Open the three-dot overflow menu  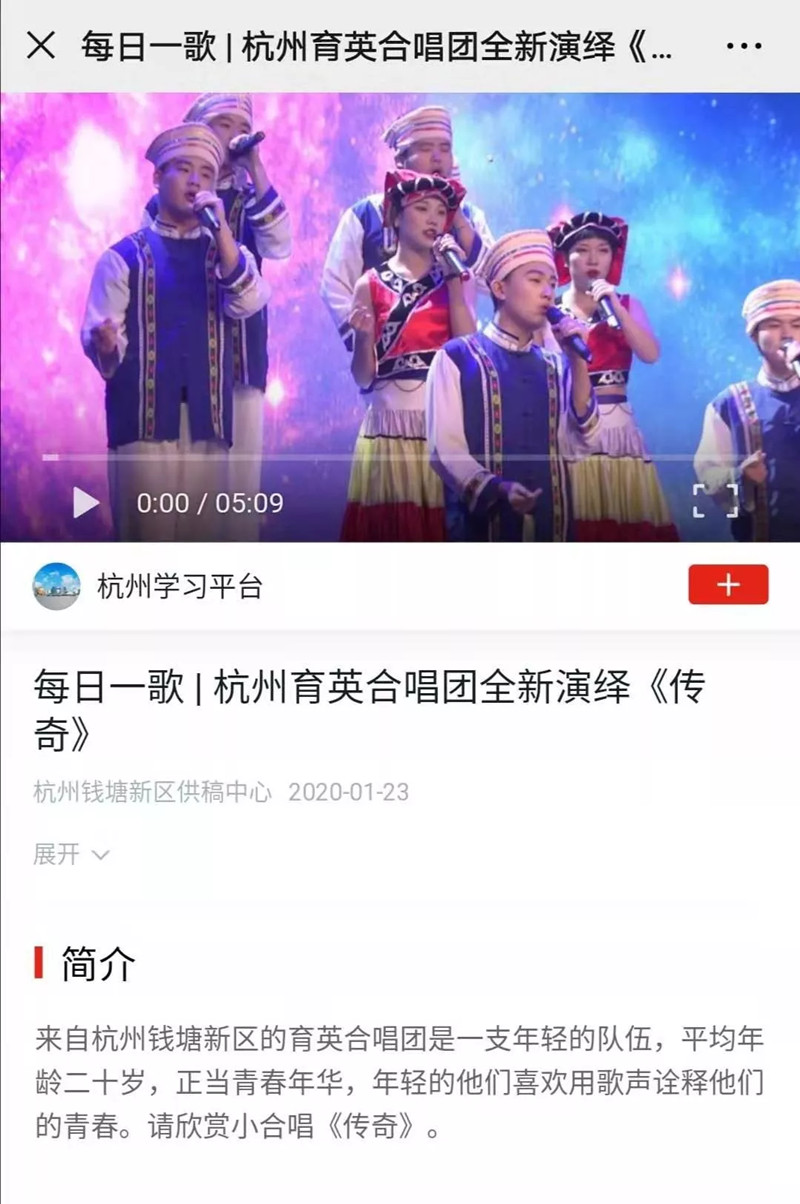point(745,46)
